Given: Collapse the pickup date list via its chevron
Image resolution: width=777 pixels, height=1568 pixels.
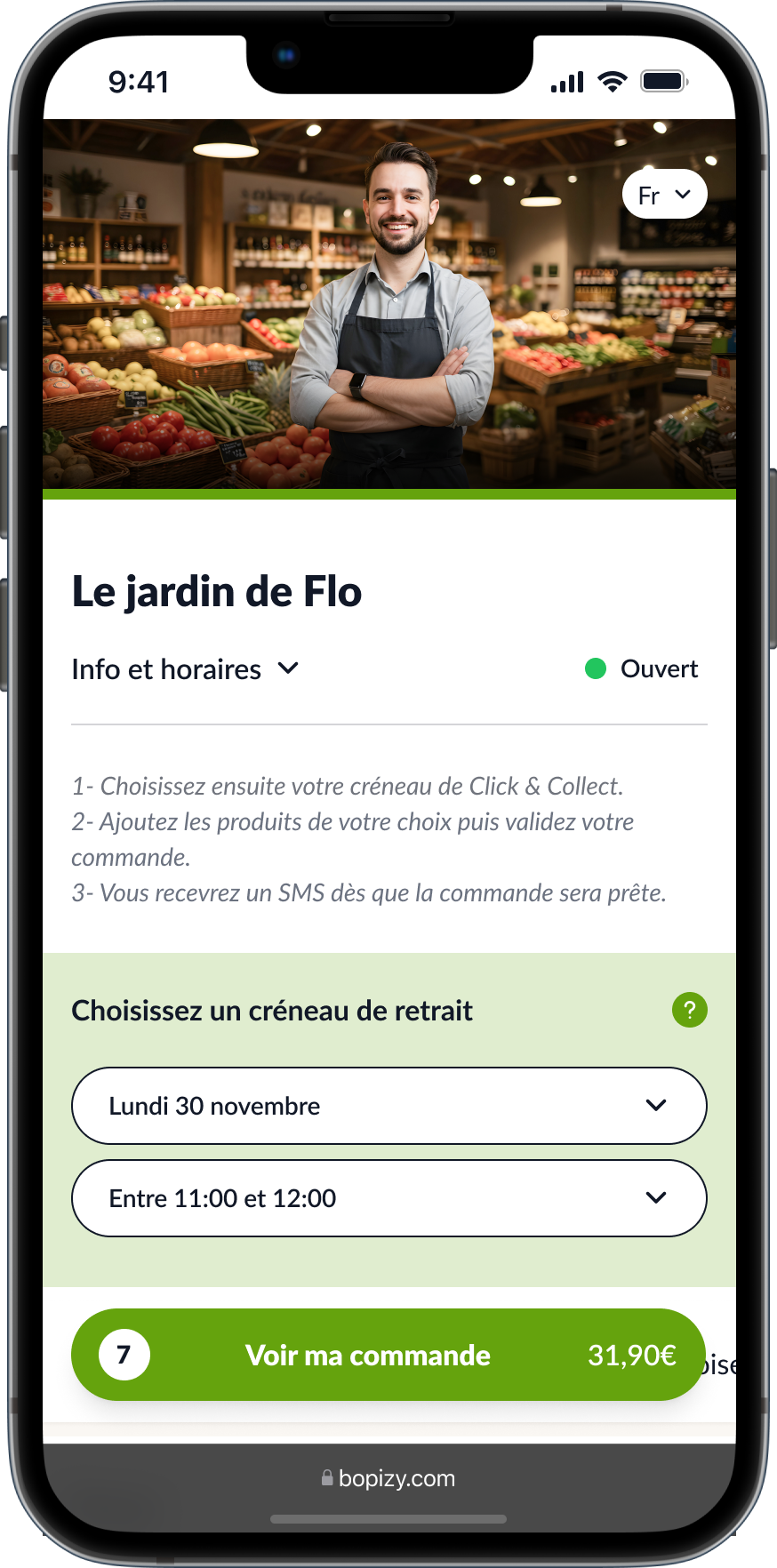Looking at the screenshot, I should point(657,1106).
